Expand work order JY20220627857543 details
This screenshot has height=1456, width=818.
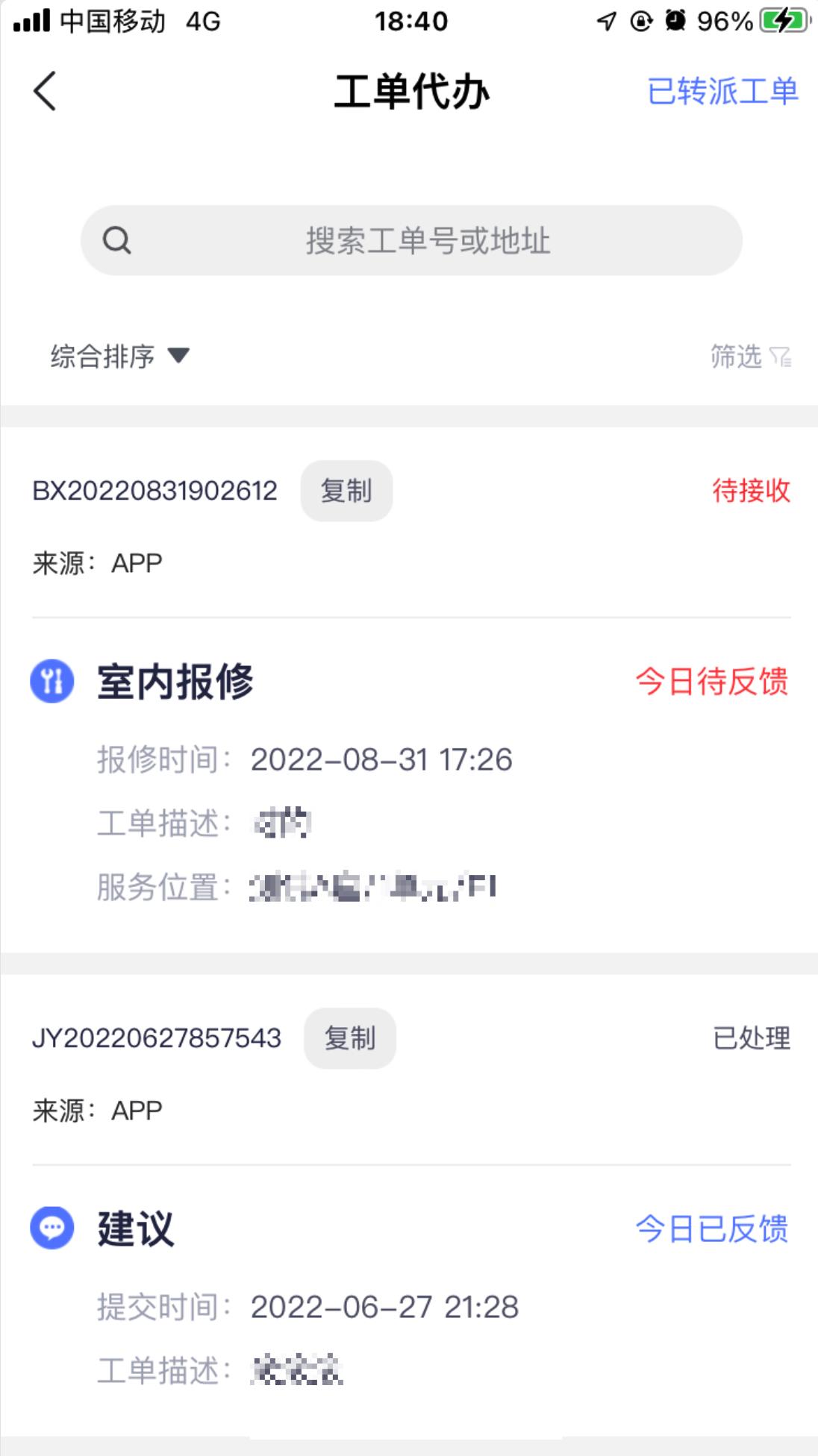tap(158, 1038)
